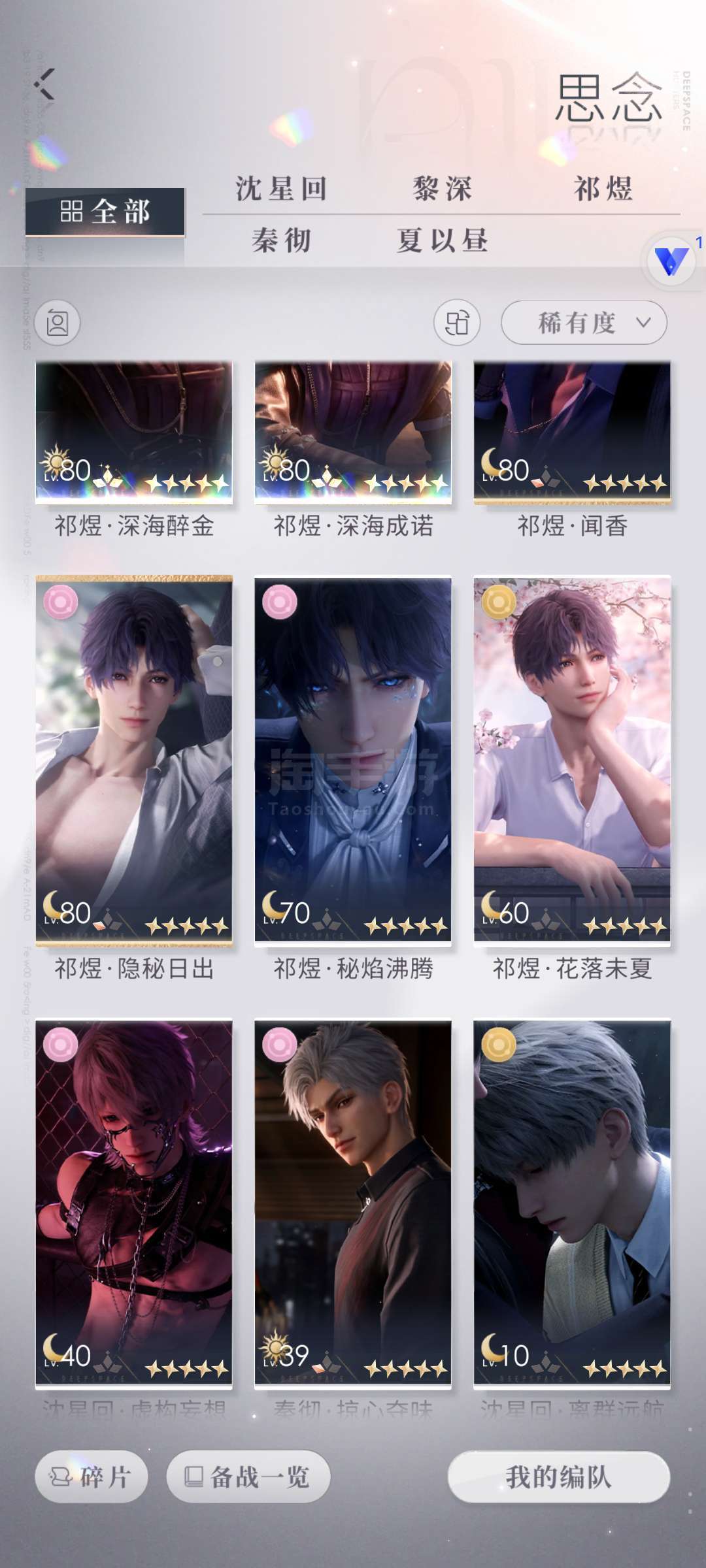The width and height of the screenshot is (706, 1568).
Task: Tap the floating blue V badge
Action: (671, 261)
